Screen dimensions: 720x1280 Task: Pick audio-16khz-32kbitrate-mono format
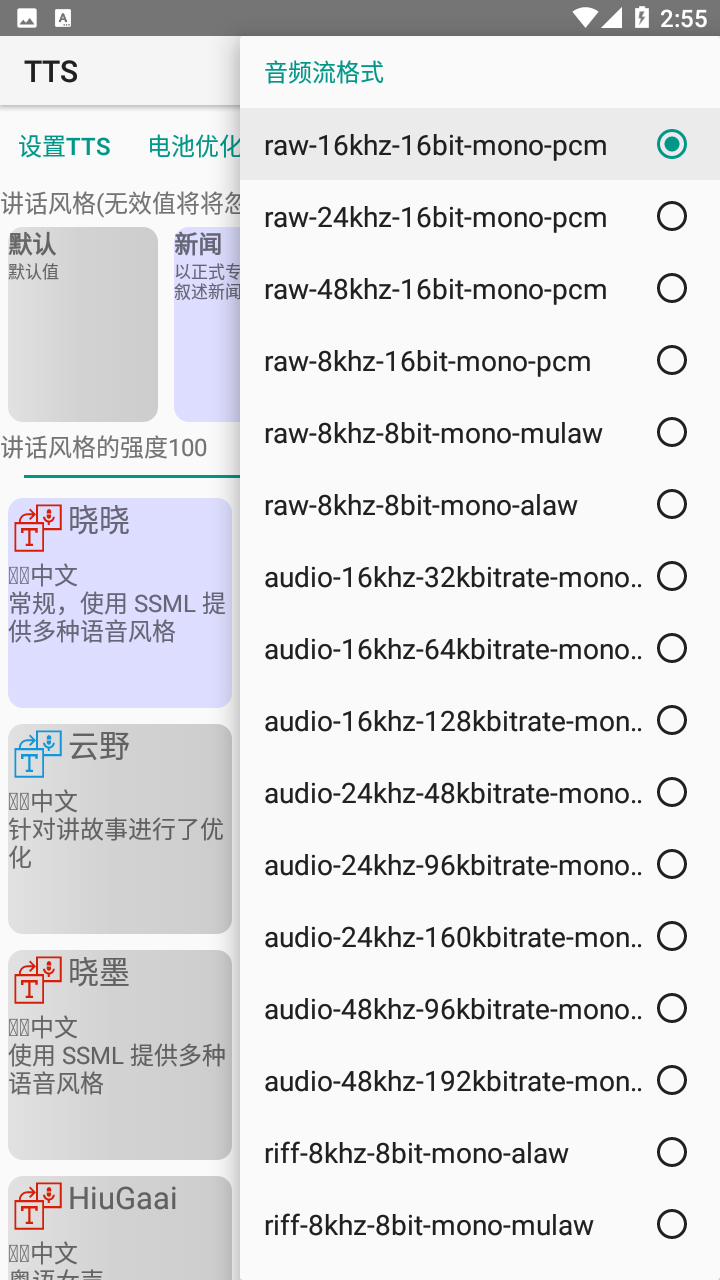point(478,577)
